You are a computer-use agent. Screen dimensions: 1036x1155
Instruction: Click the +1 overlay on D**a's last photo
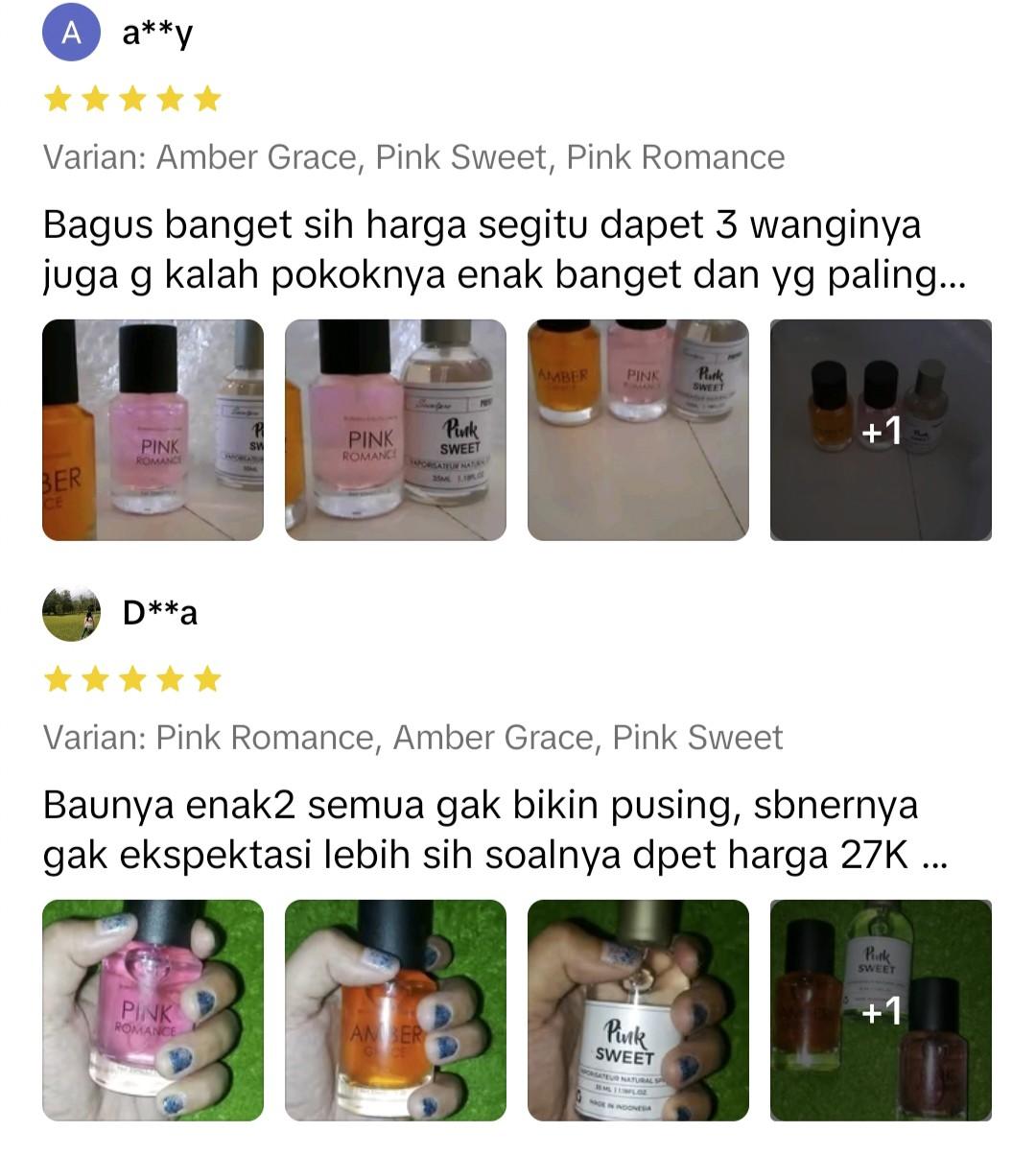tap(879, 1011)
